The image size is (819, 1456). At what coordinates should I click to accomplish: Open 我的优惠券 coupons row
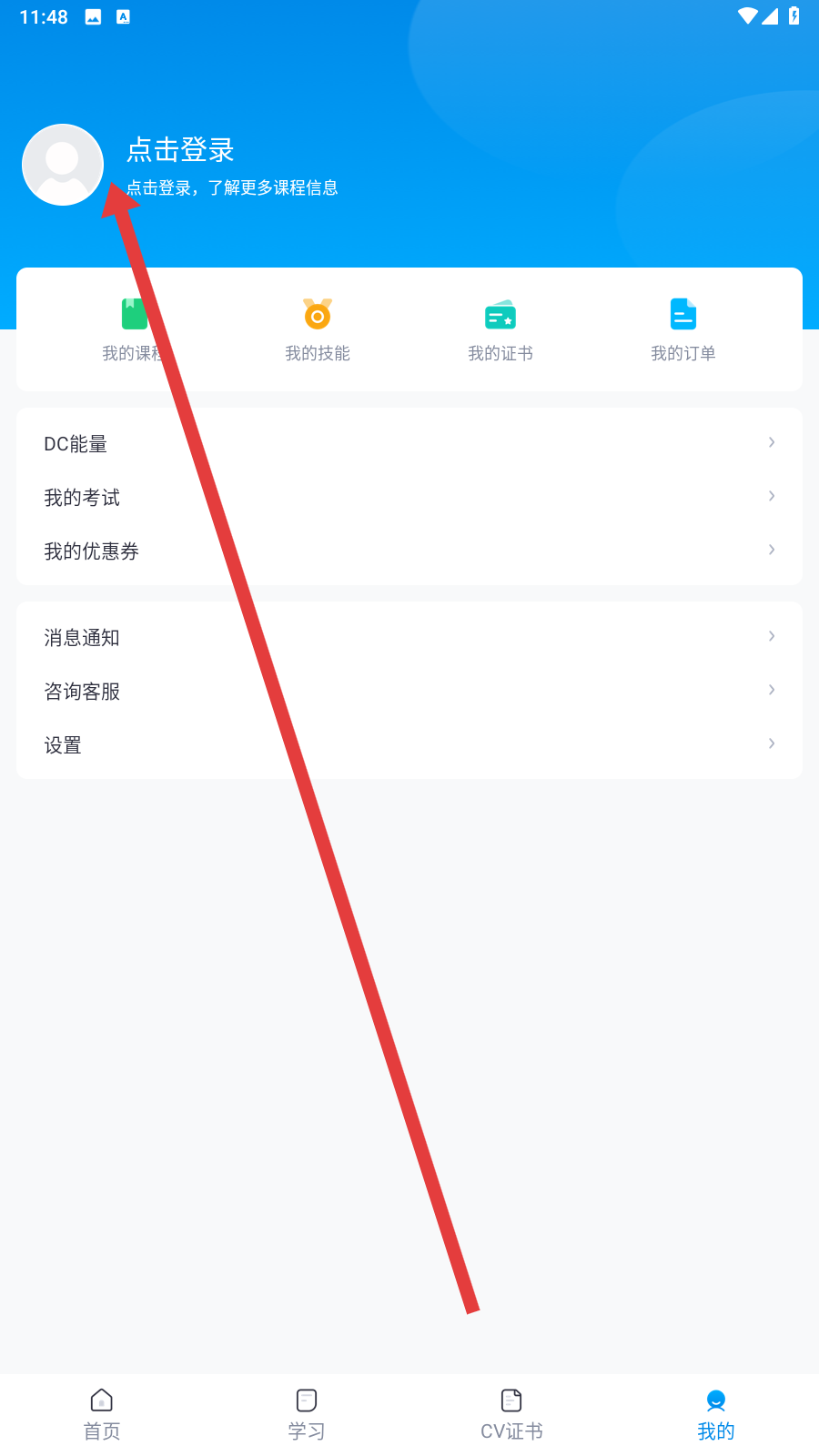tap(409, 551)
